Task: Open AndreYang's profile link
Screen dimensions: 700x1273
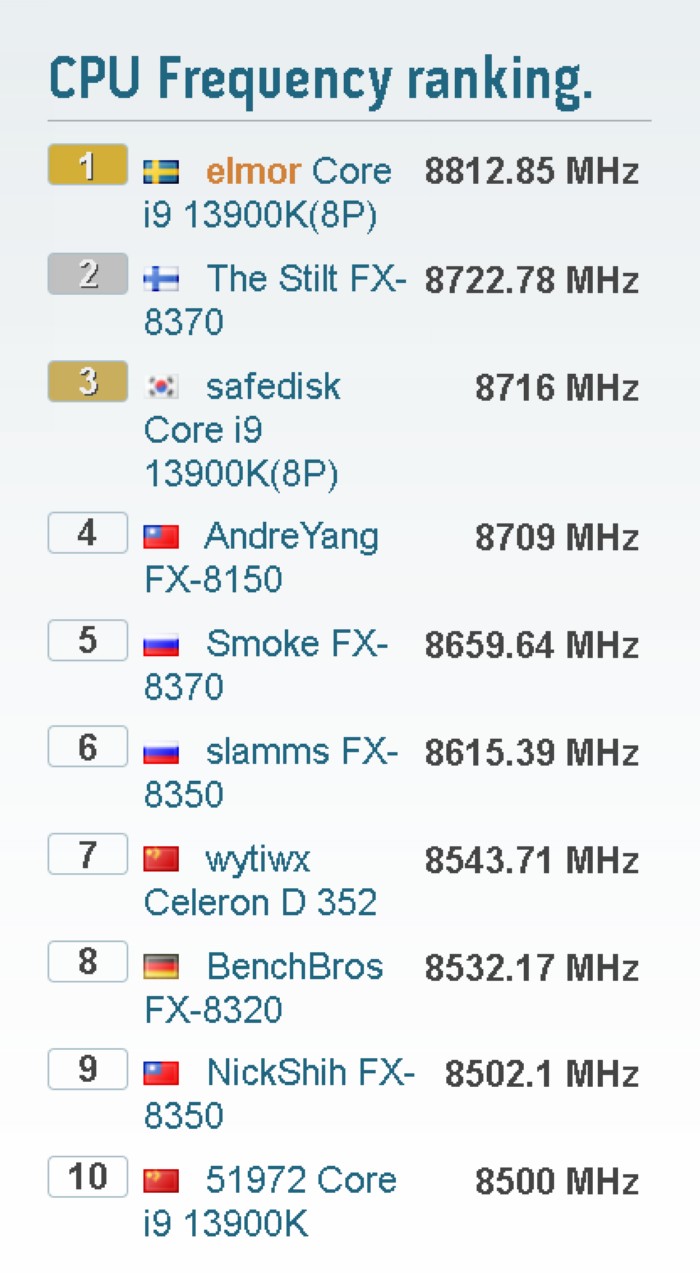Action: (291, 537)
